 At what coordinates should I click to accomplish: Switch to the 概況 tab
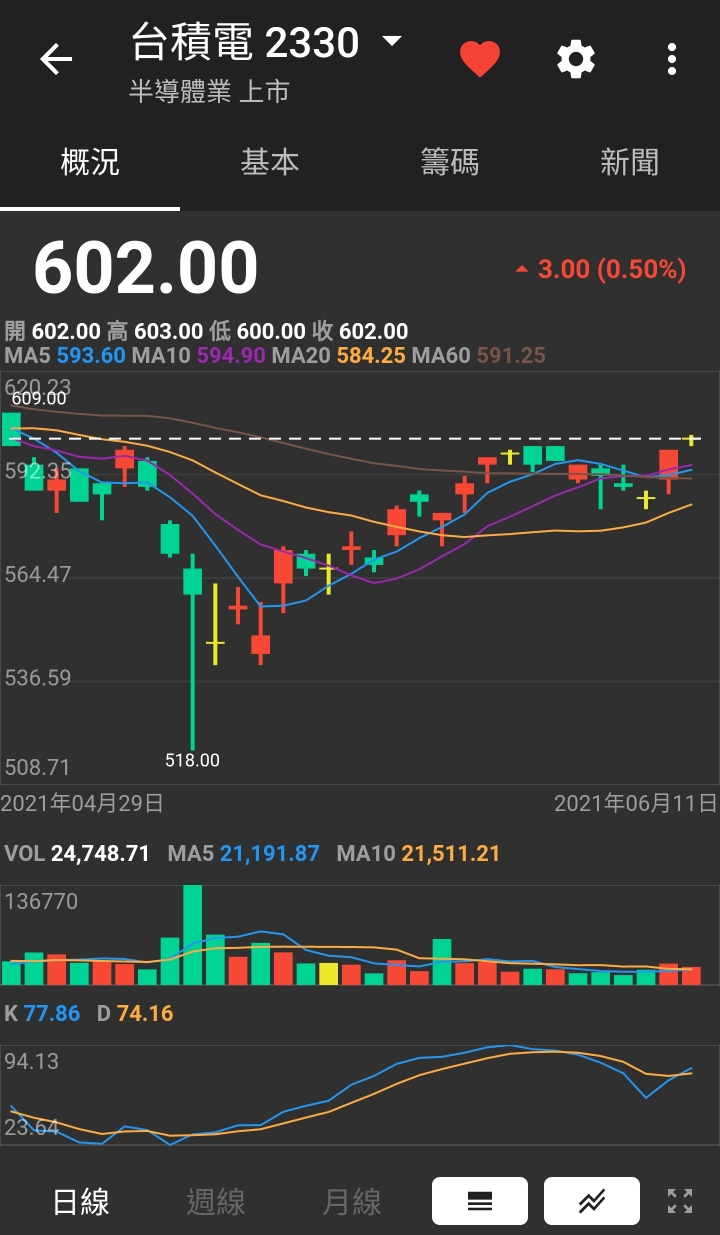(x=90, y=162)
